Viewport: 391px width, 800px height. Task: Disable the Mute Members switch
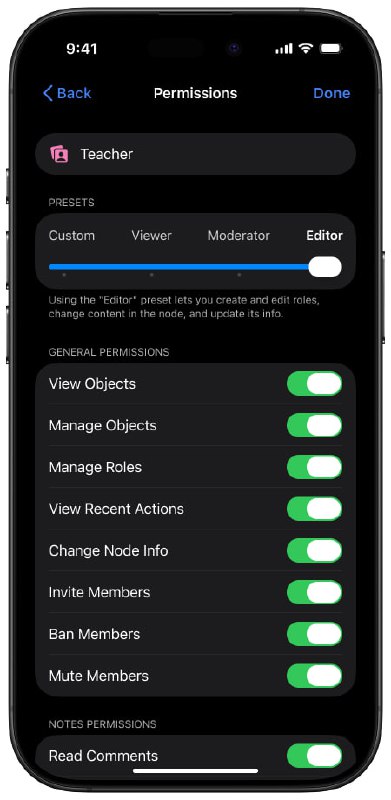314,676
